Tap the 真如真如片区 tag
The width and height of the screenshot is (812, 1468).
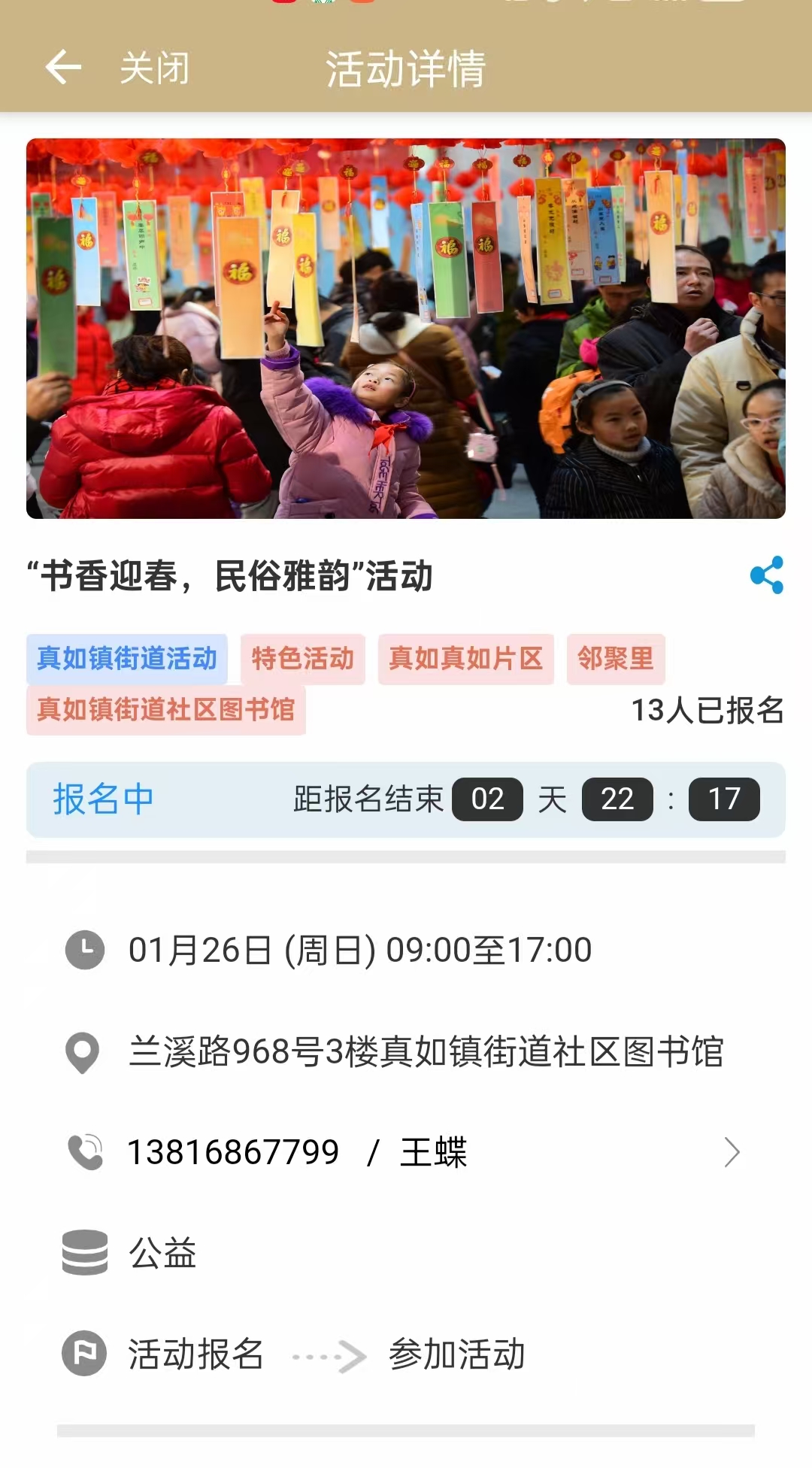tap(465, 659)
